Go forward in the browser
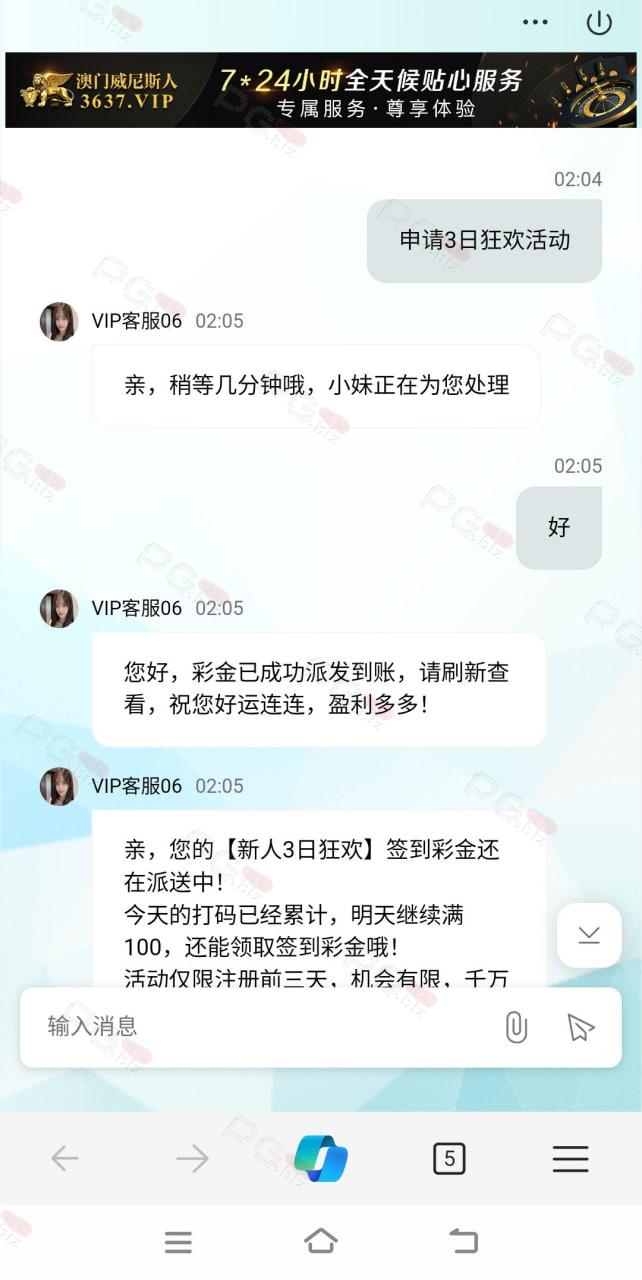 (x=192, y=1159)
